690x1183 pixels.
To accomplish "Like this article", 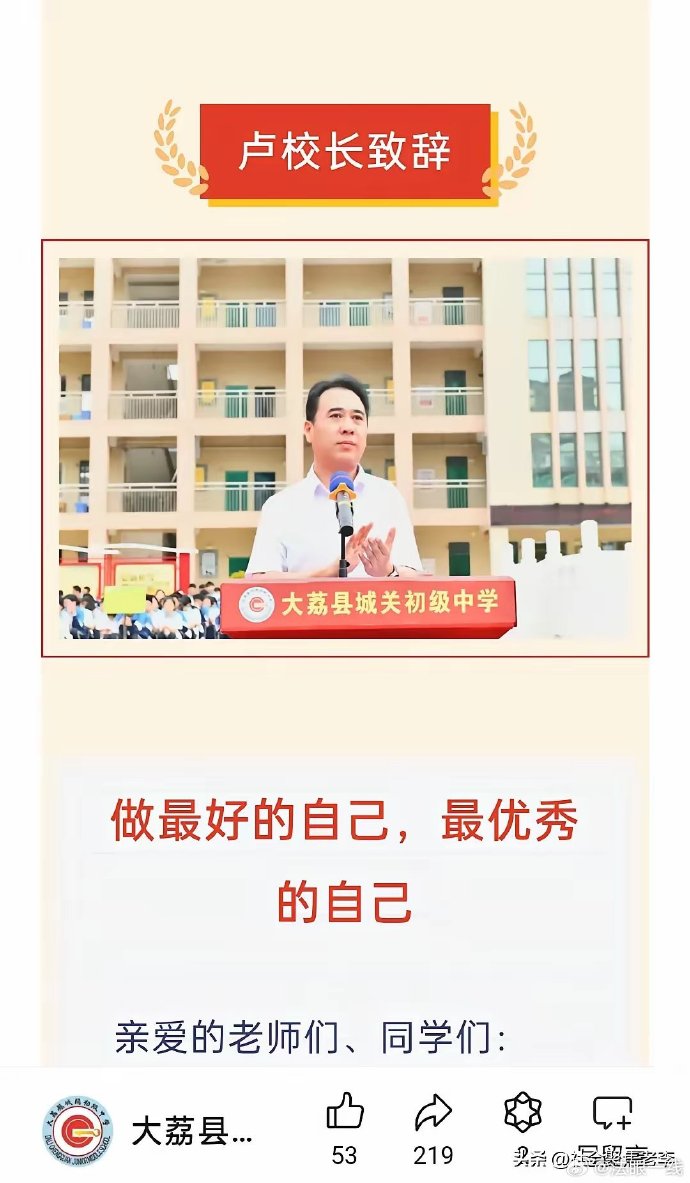I will click(345, 1112).
